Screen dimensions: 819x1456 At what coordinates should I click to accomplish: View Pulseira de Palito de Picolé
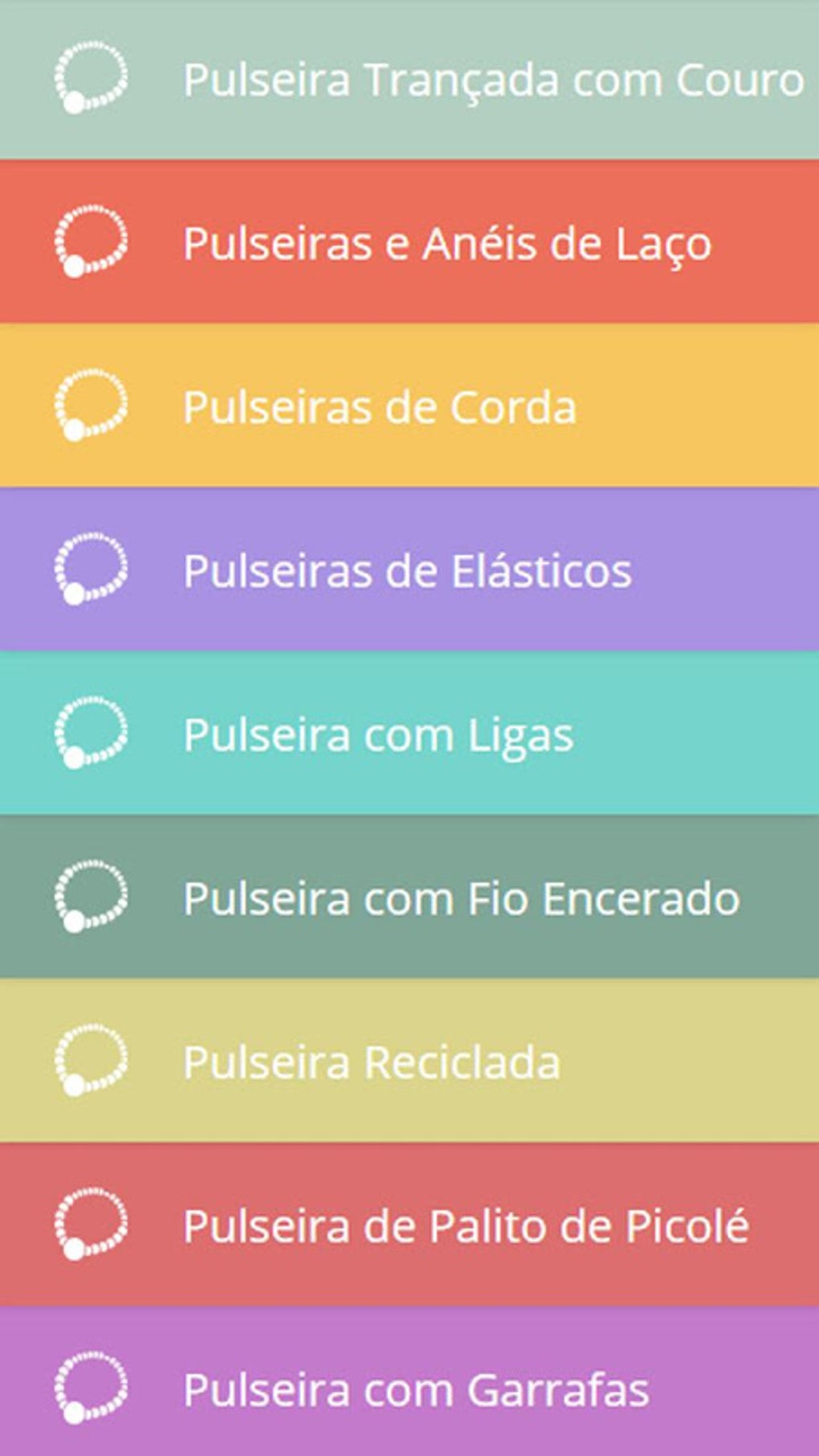[466, 1226]
